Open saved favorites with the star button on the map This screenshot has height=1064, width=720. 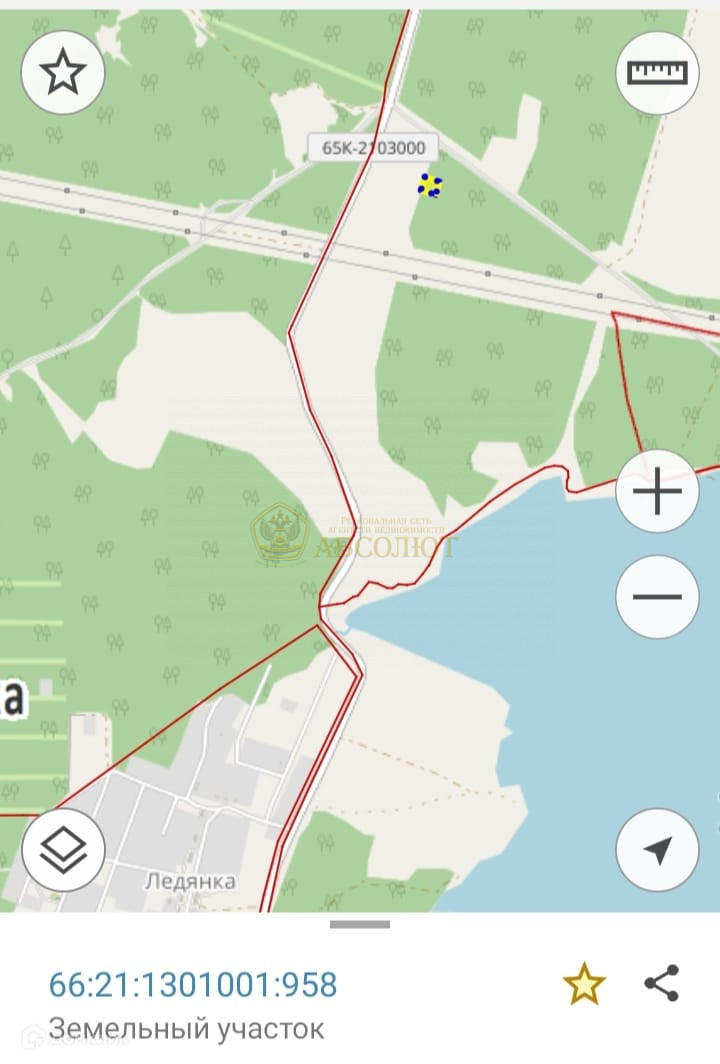63,71
